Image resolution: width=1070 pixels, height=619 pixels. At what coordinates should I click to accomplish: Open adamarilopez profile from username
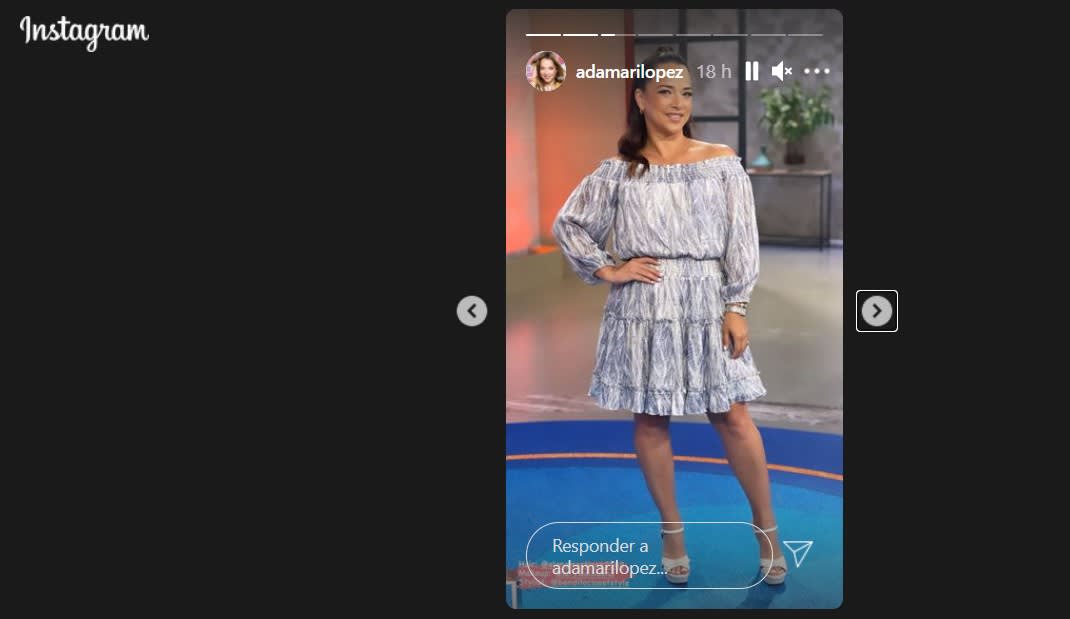pos(629,72)
